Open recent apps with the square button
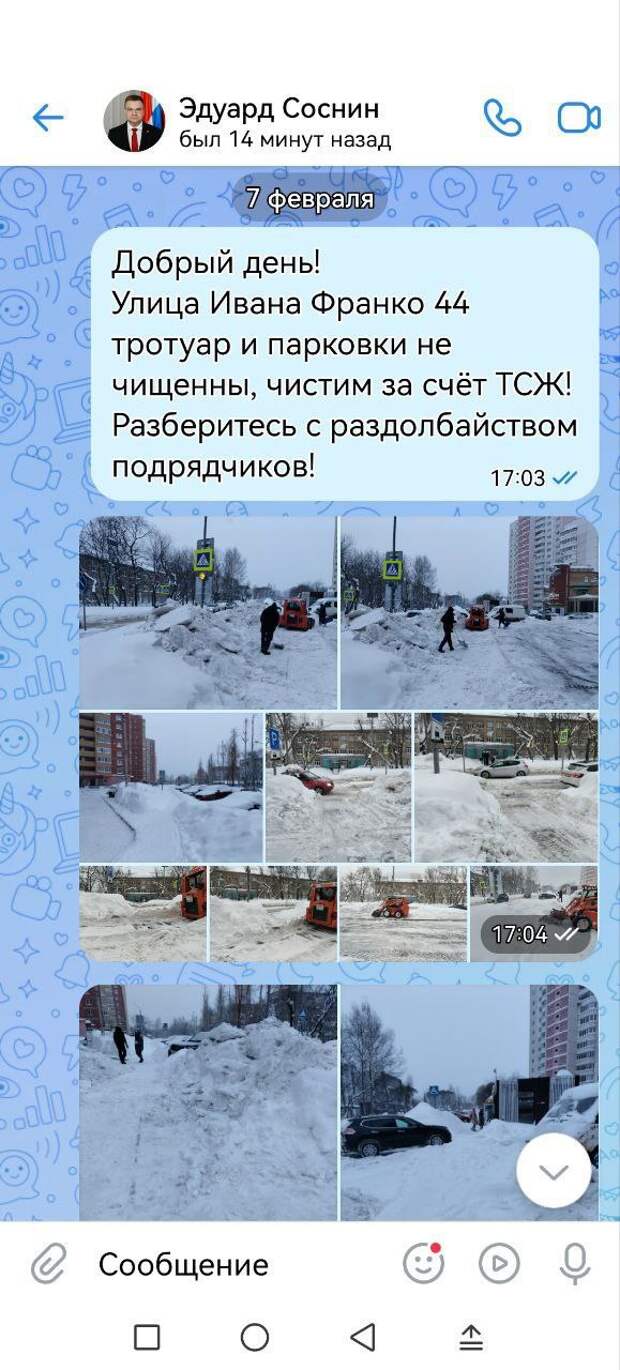 coord(147,1337)
